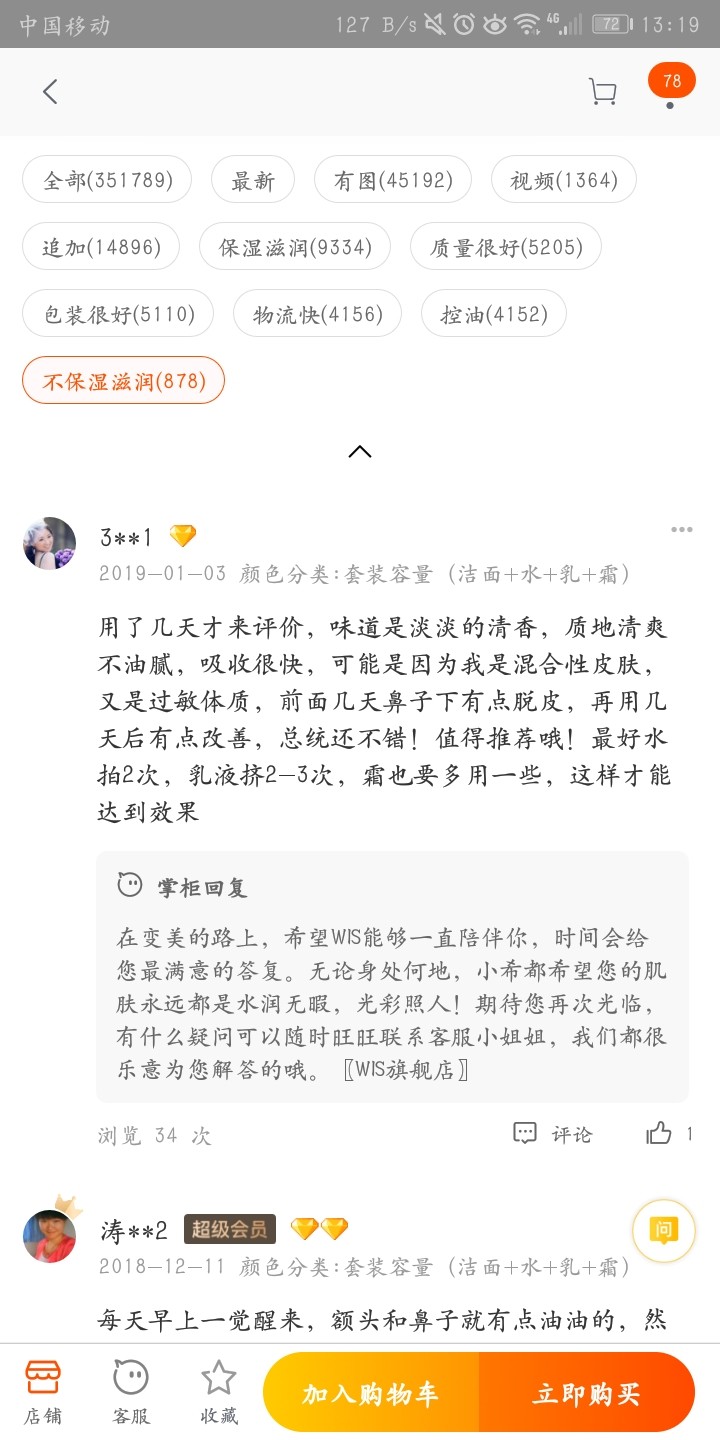720x1440 pixels.
Task: Tap 立即购买 to buy now
Action: point(587,1393)
